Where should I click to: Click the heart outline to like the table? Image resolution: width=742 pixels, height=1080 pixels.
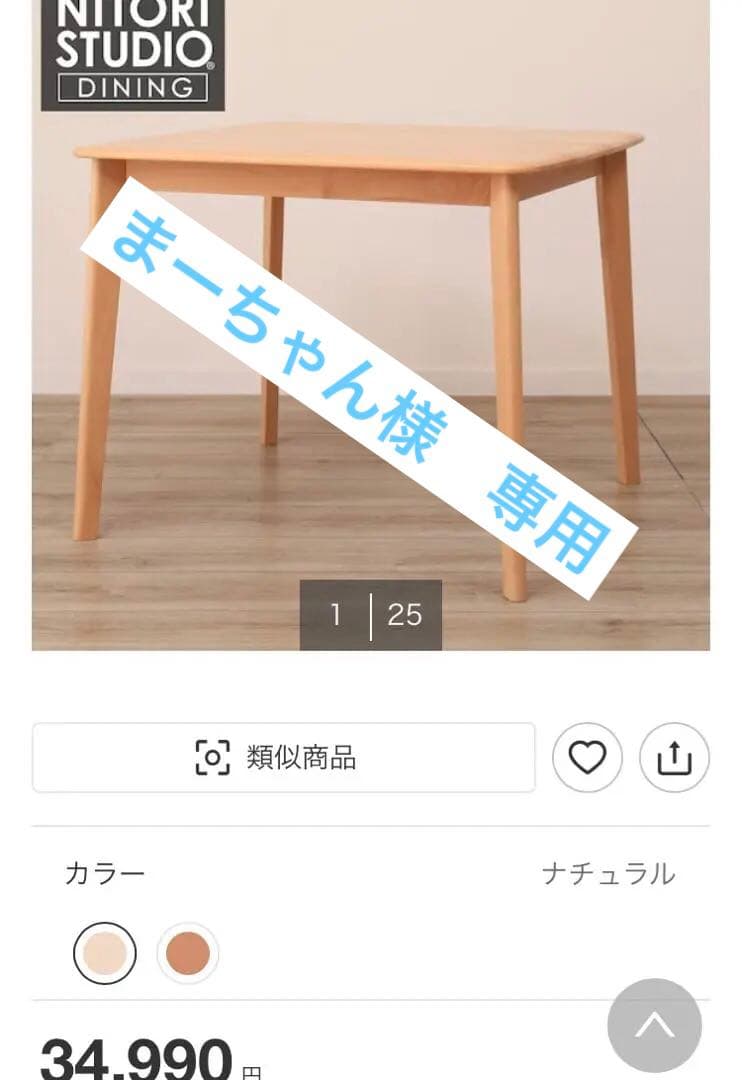588,758
